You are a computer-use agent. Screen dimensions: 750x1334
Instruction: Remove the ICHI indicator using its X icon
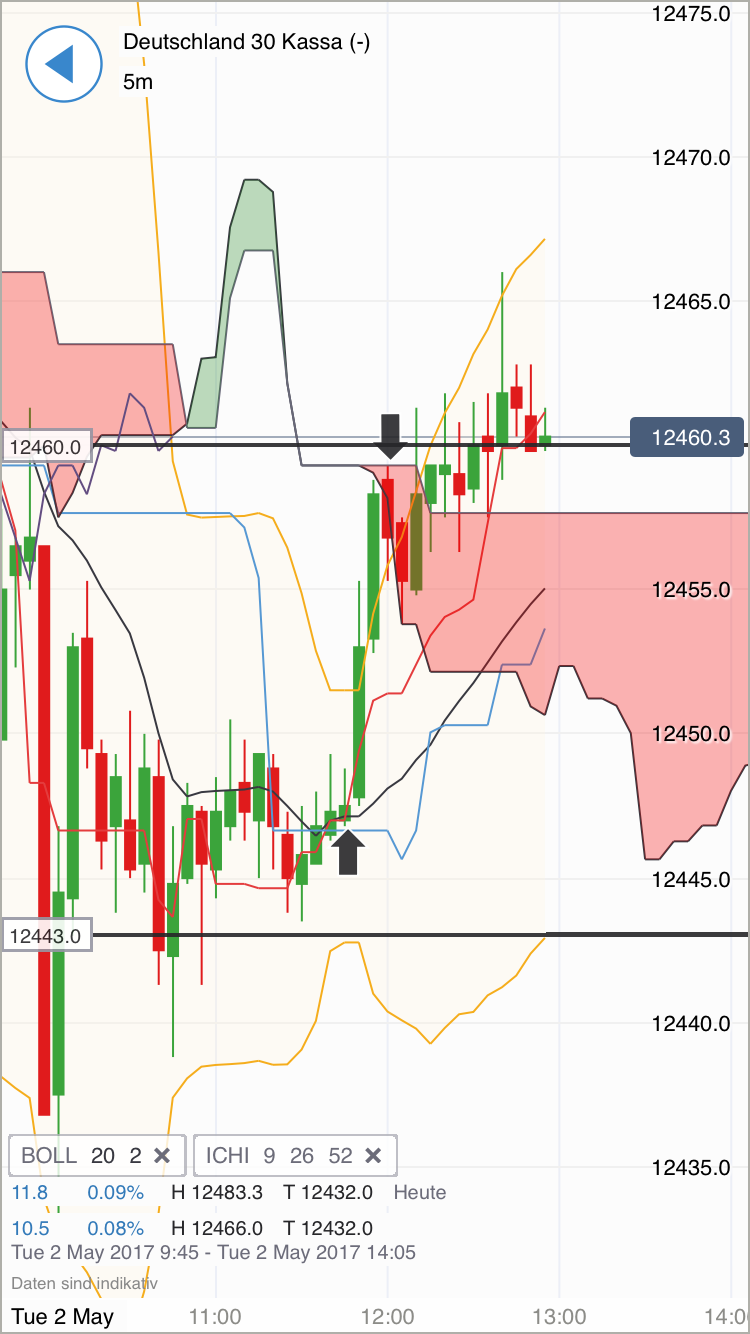[374, 1155]
